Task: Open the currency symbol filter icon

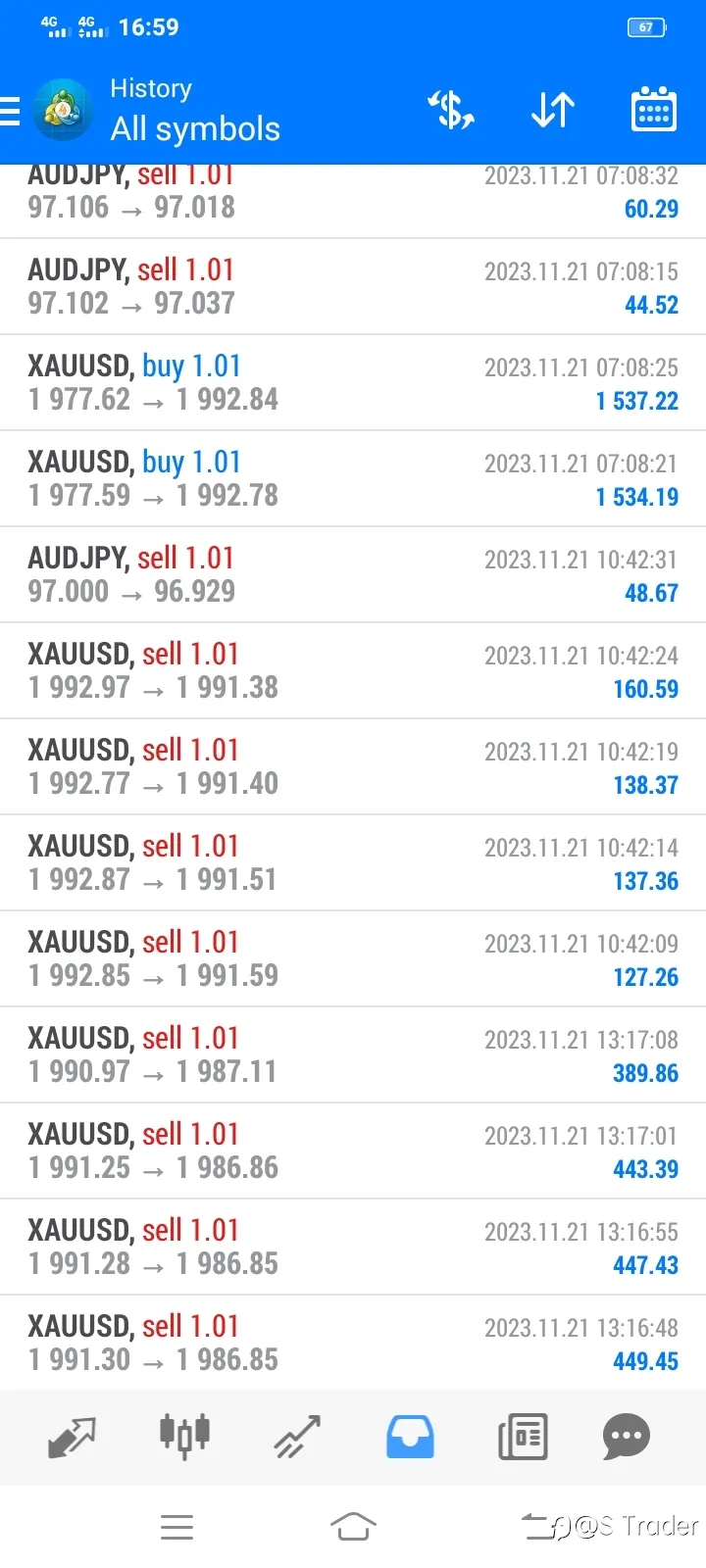Action: click(452, 110)
